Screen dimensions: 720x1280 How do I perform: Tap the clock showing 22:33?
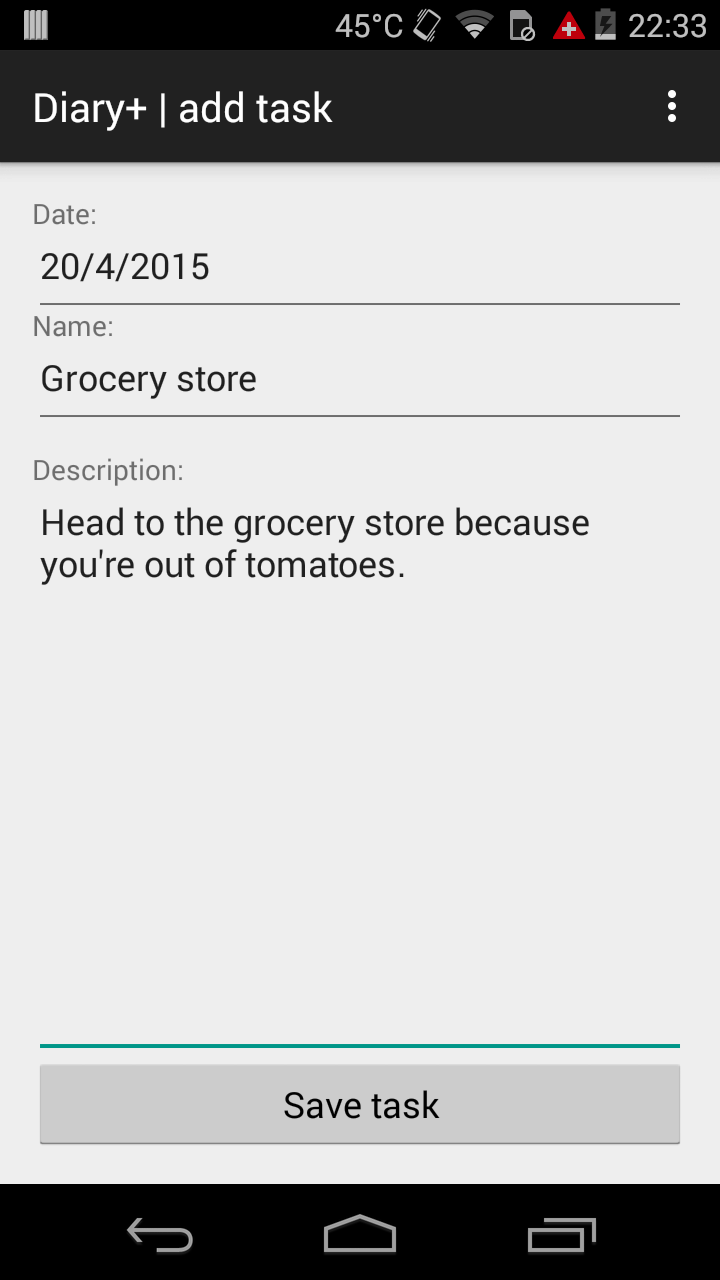668,25
